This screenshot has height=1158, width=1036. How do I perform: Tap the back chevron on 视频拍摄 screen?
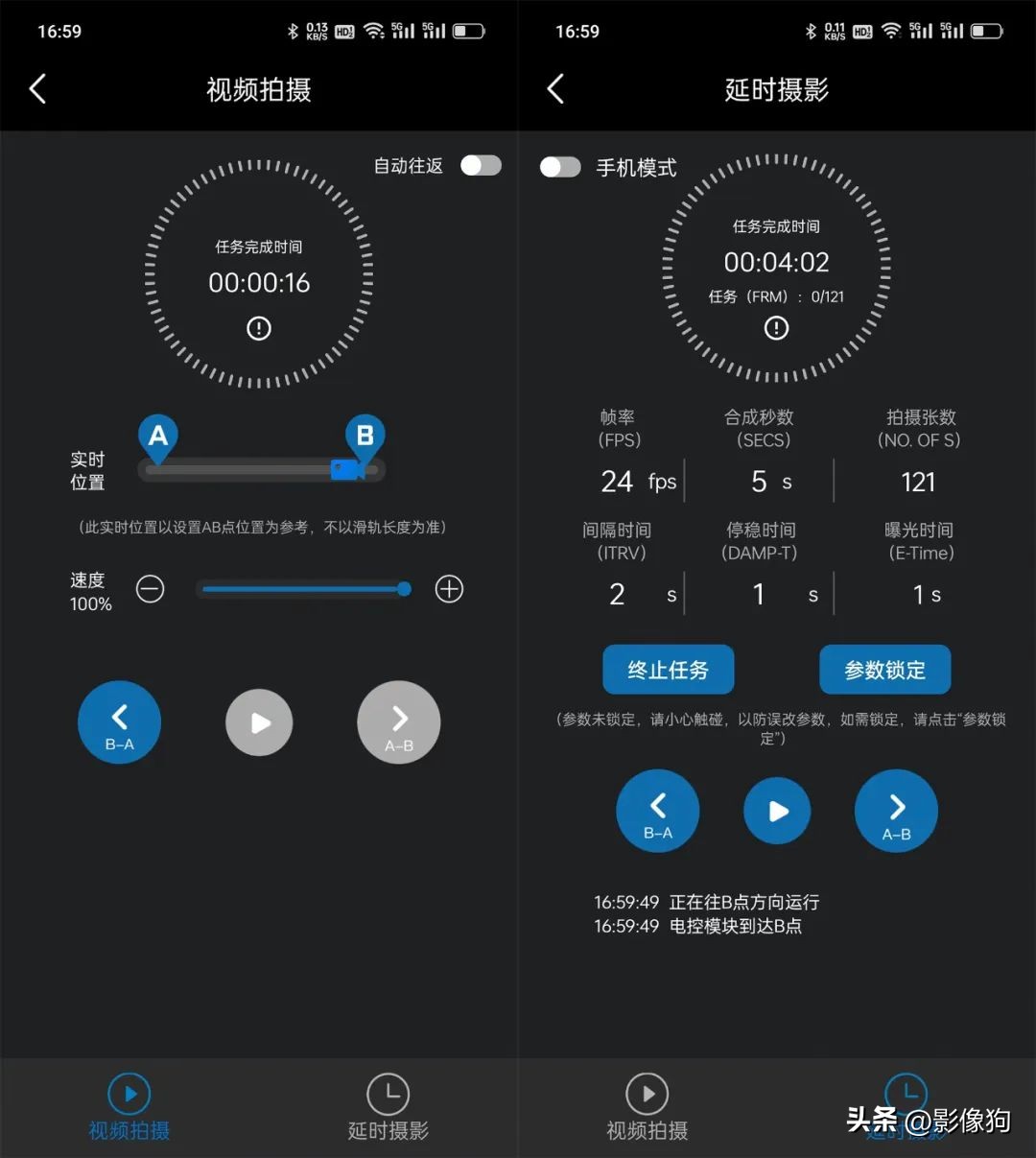coord(36,88)
